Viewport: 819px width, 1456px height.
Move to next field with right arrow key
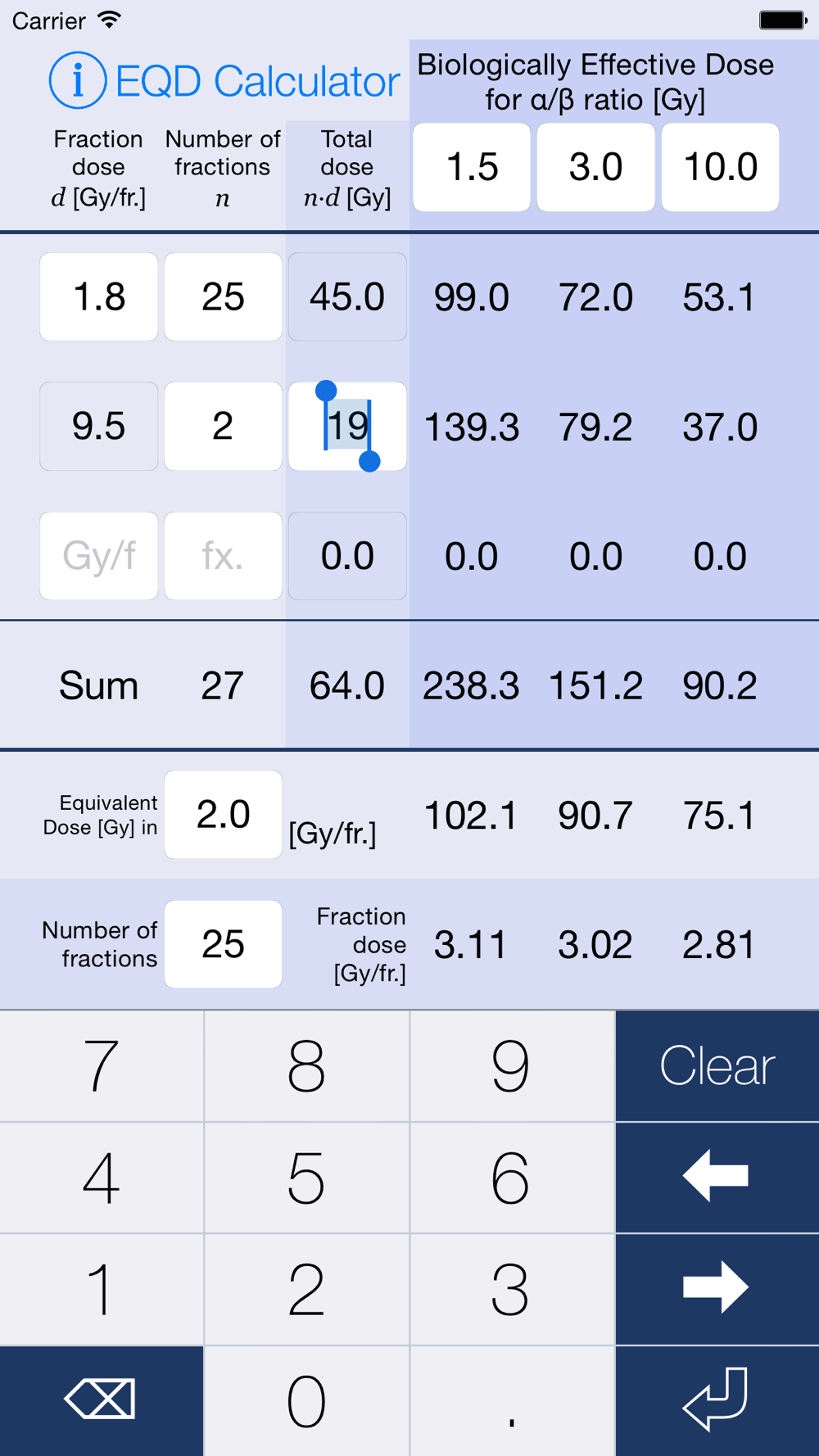click(x=717, y=1289)
